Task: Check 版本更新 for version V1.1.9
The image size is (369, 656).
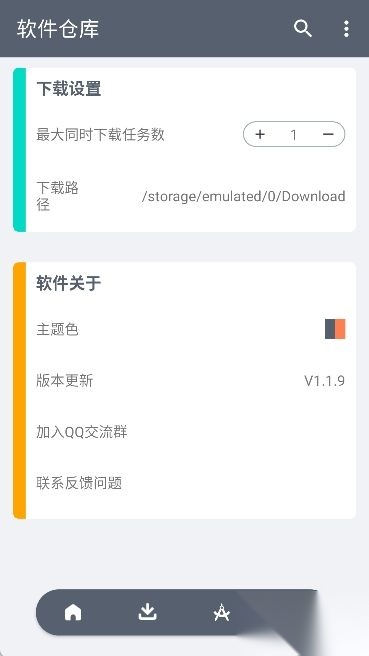Action: [x=191, y=381]
